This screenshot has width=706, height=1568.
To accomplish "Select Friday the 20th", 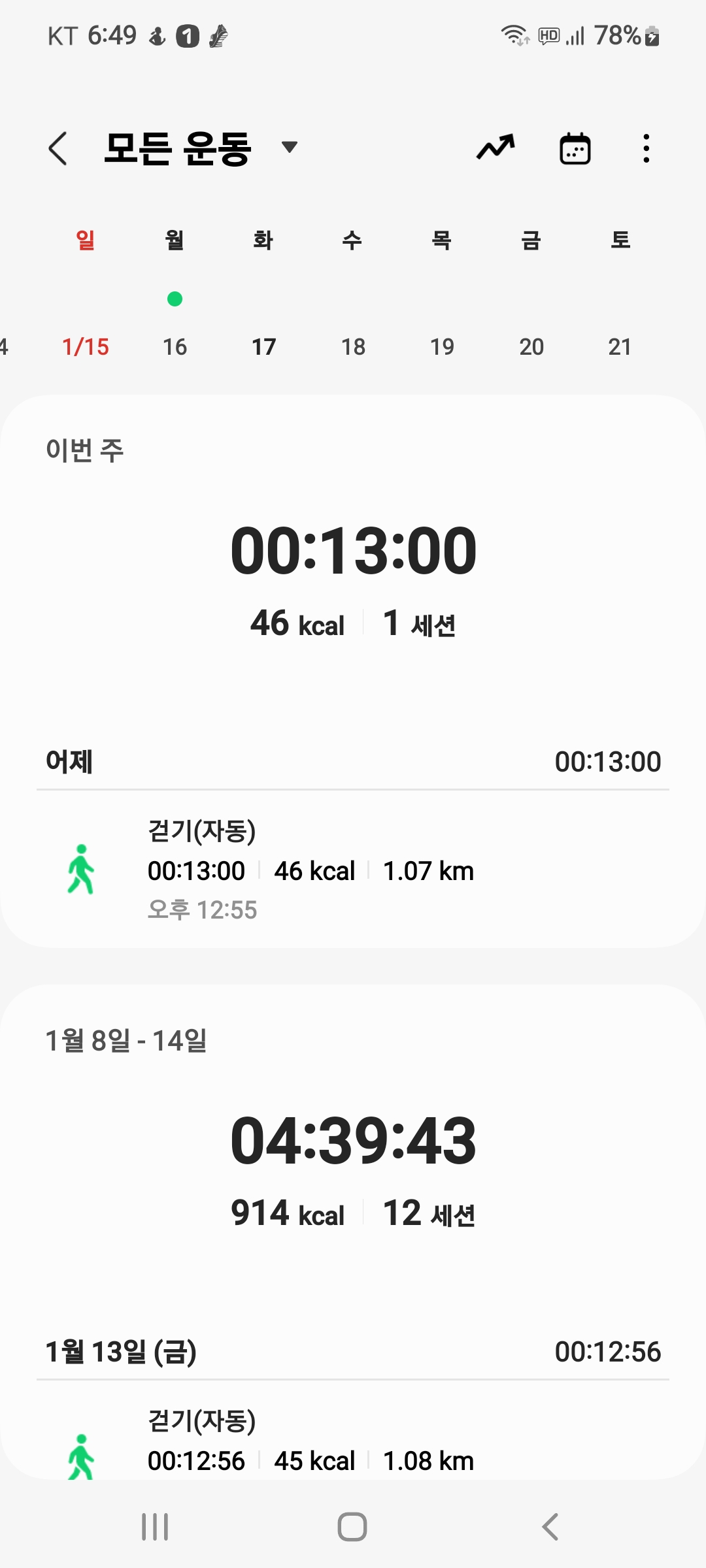I will click(531, 346).
